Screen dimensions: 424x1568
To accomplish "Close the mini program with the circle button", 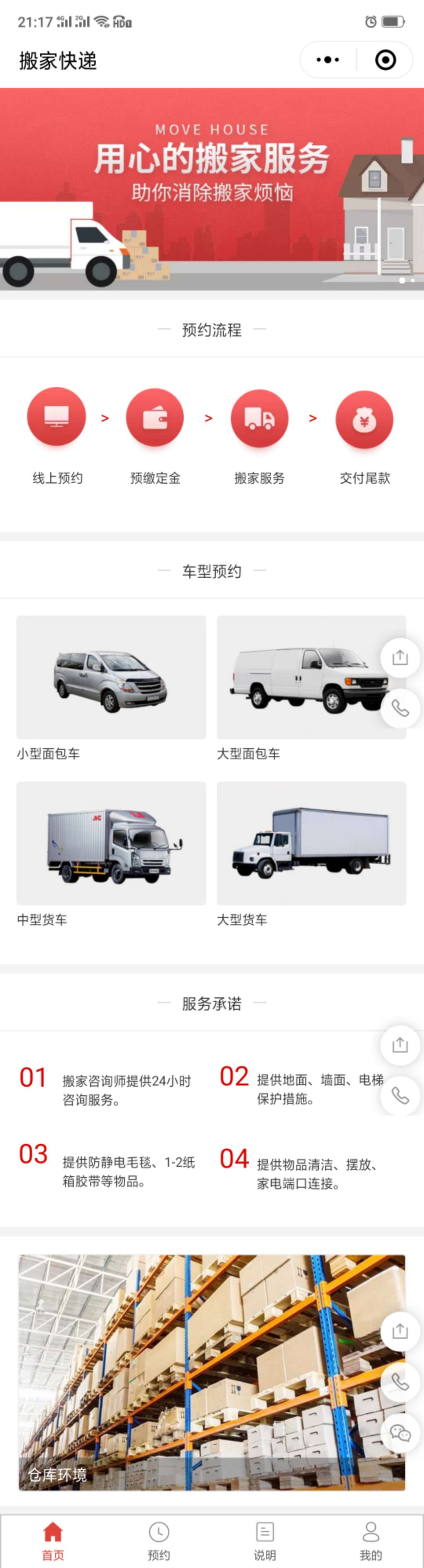I will click(x=386, y=60).
